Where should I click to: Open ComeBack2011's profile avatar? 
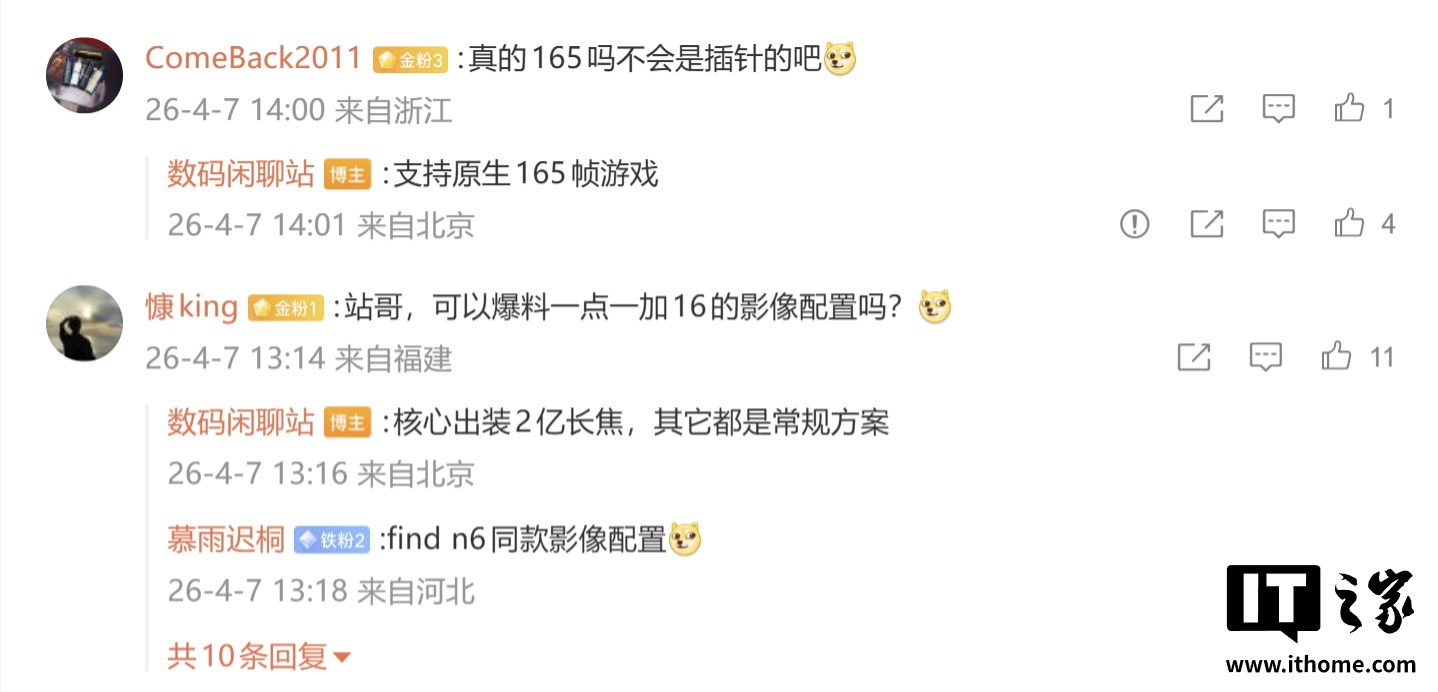[x=85, y=76]
